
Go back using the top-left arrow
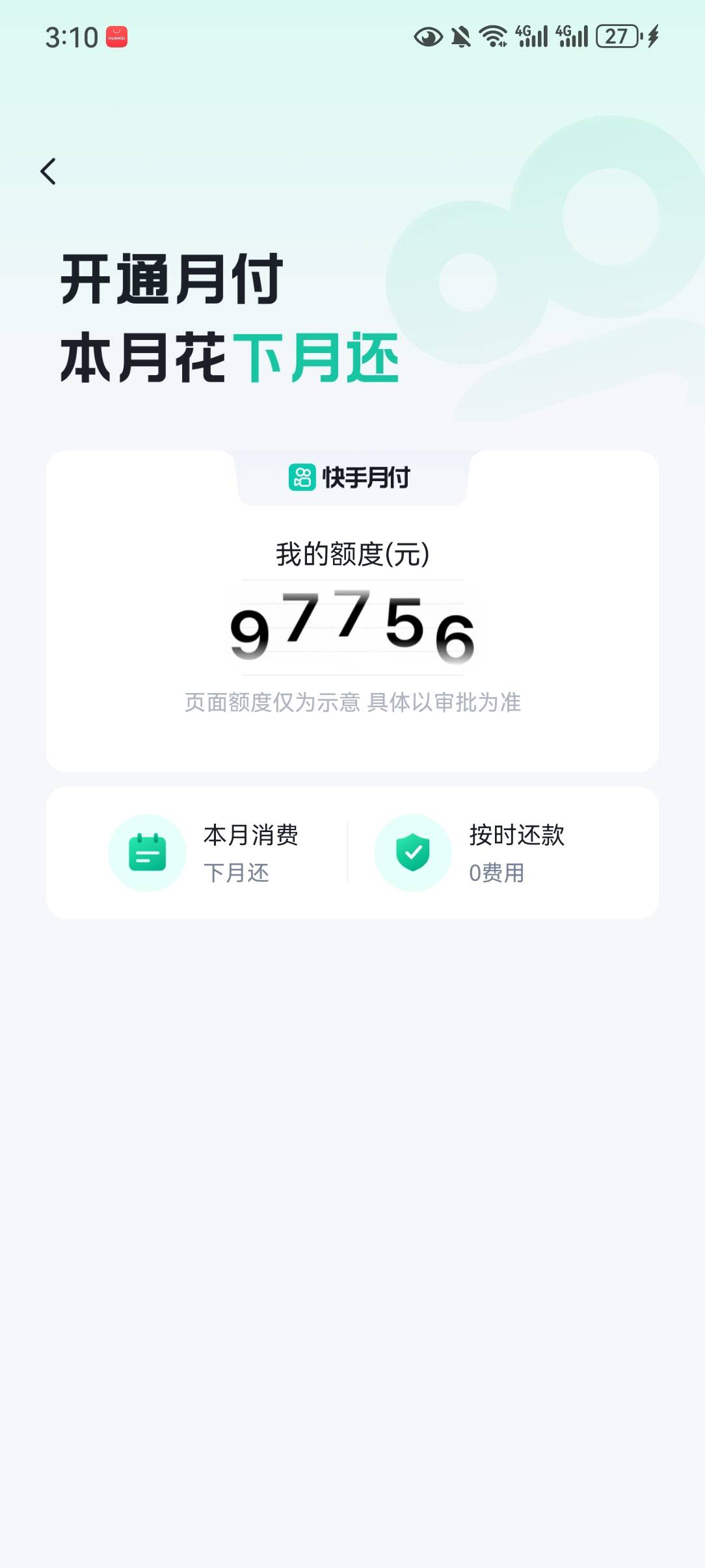48,172
